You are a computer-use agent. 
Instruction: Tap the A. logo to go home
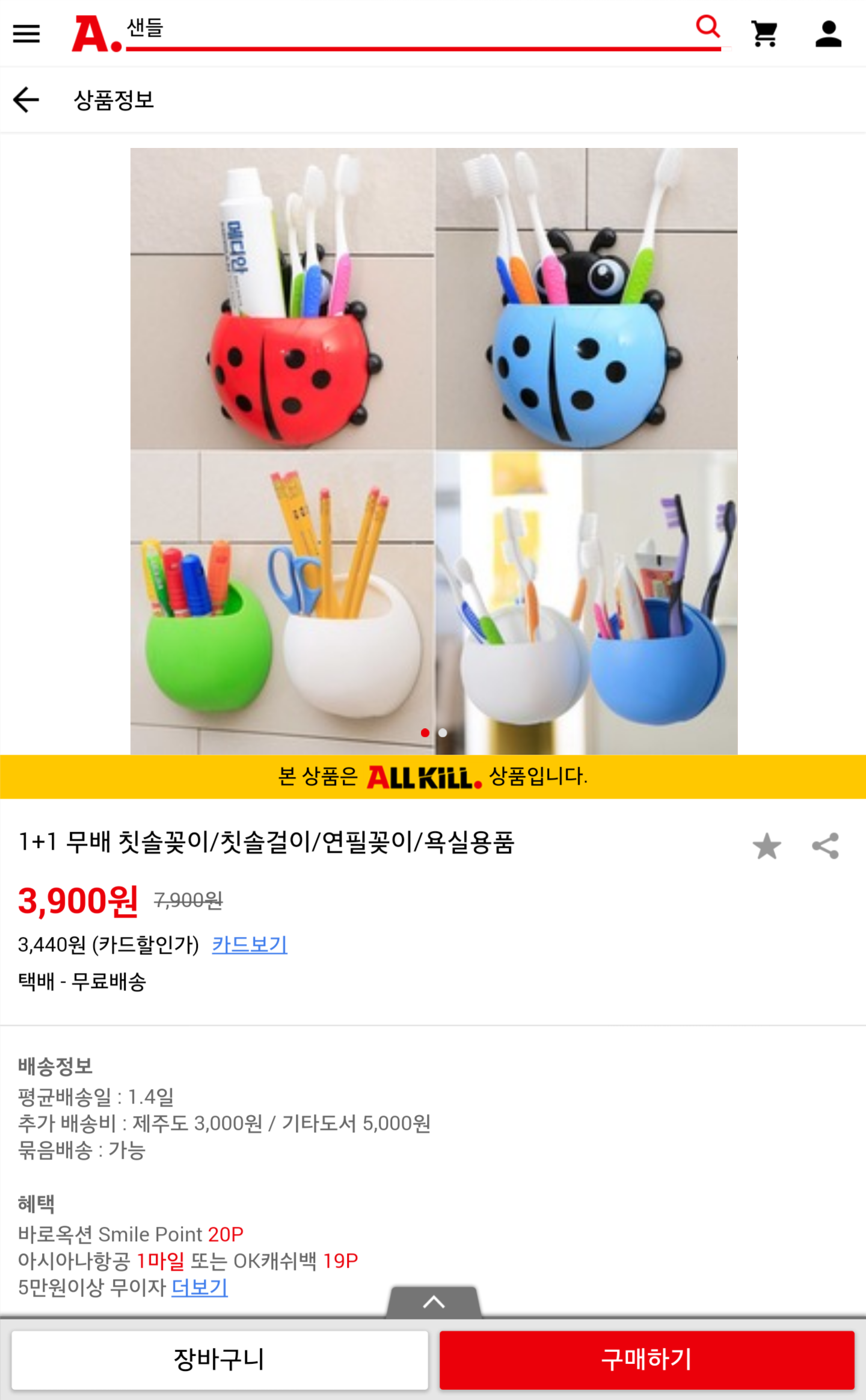[x=96, y=34]
